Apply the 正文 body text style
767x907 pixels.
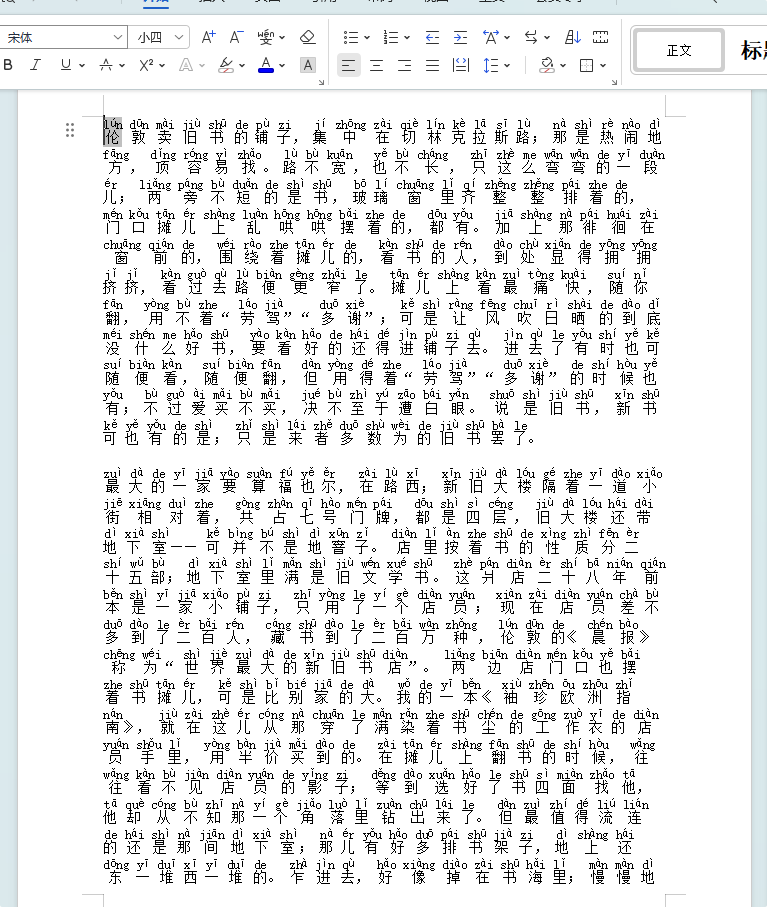point(679,50)
